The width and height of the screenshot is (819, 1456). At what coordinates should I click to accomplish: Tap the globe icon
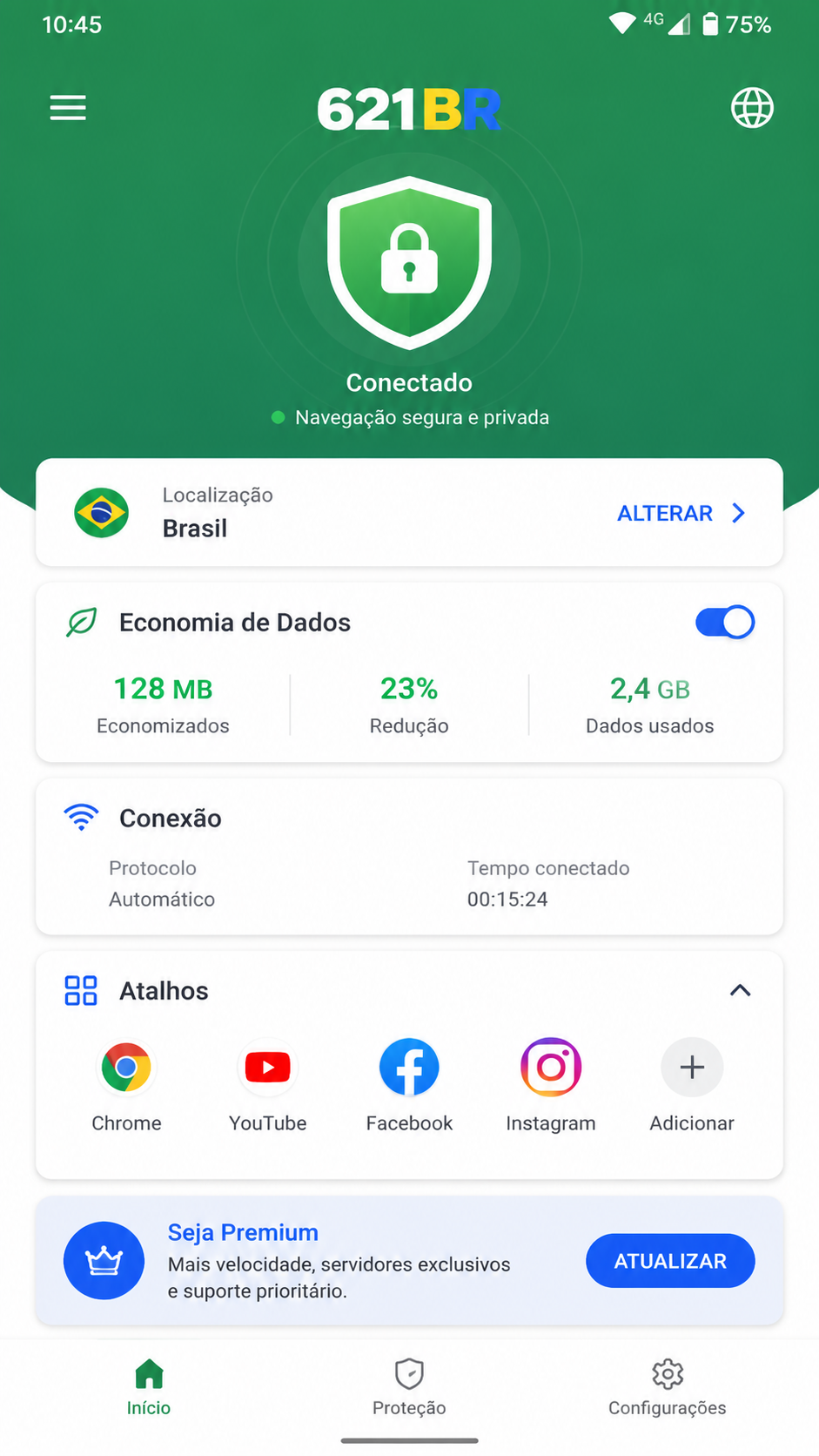pyautogui.click(x=752, y=108)
